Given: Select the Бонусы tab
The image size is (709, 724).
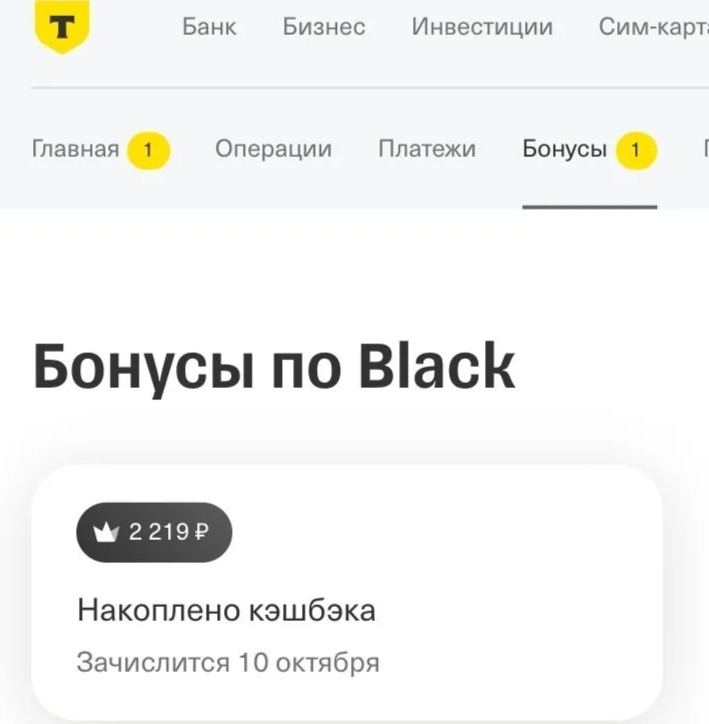Looking at the screenshot, I should (565, 150).
